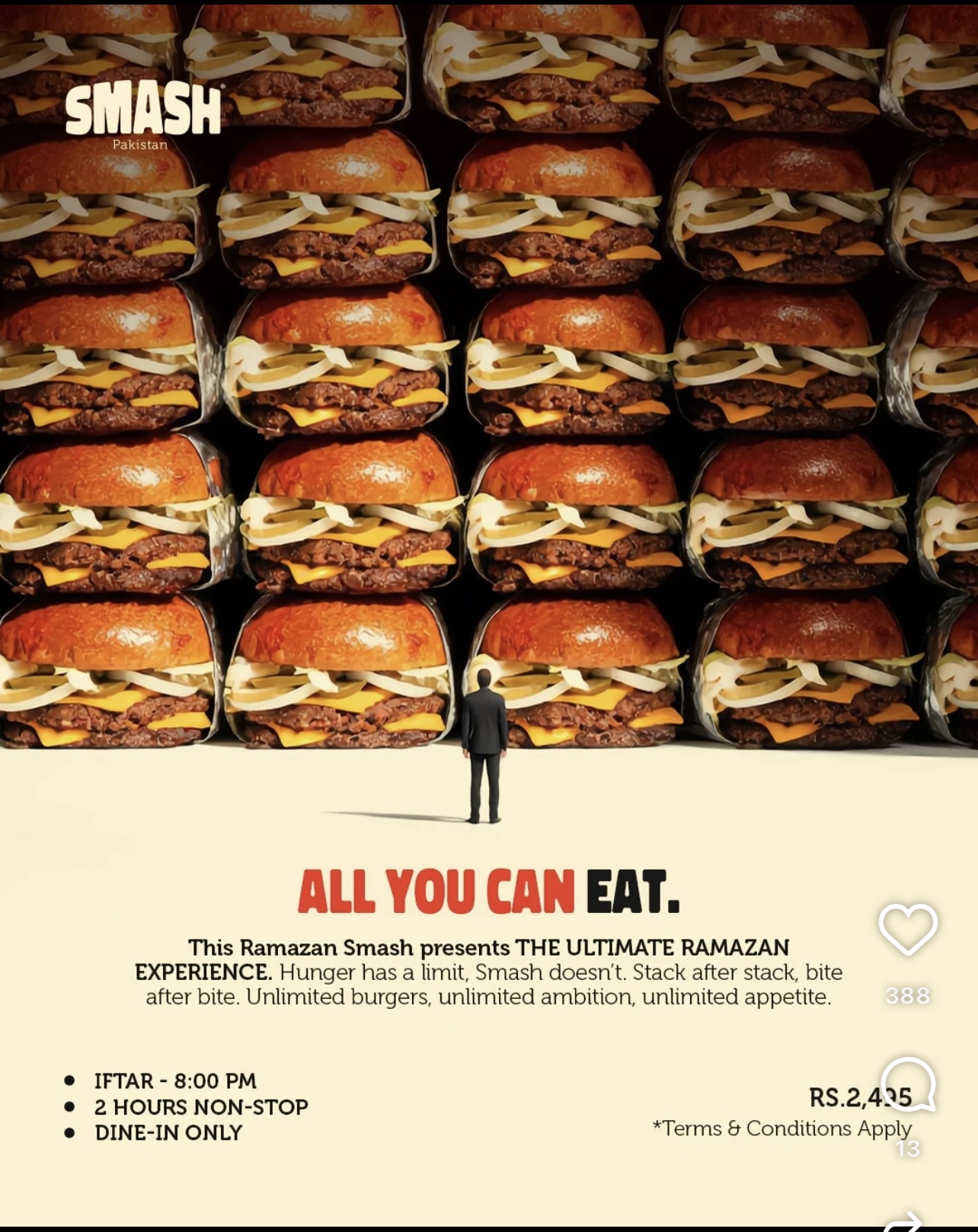
Task: Open the comments on this post
Action: click(907, 1084)
